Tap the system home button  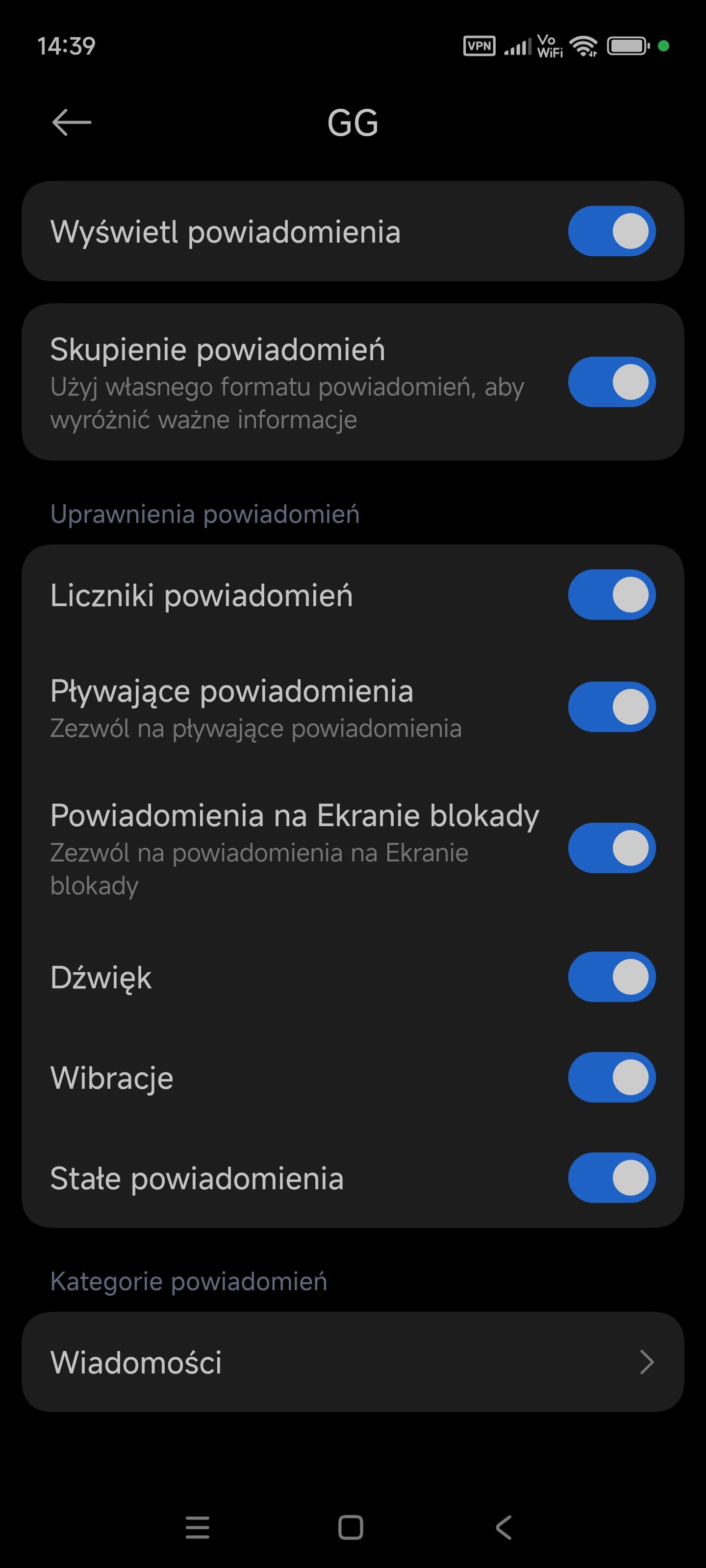click(x=351, y=1527)
